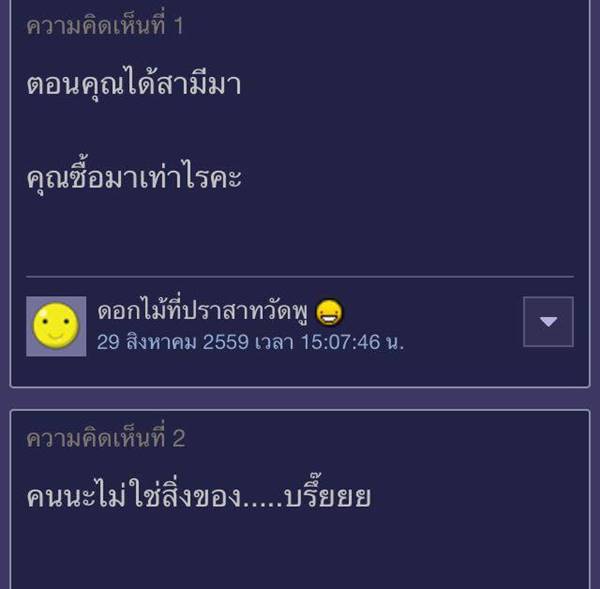Tap the yellow smiley avatar of the commenter
Image resolution: width=600 pixels, height=589 pixels.
[56, 326]
